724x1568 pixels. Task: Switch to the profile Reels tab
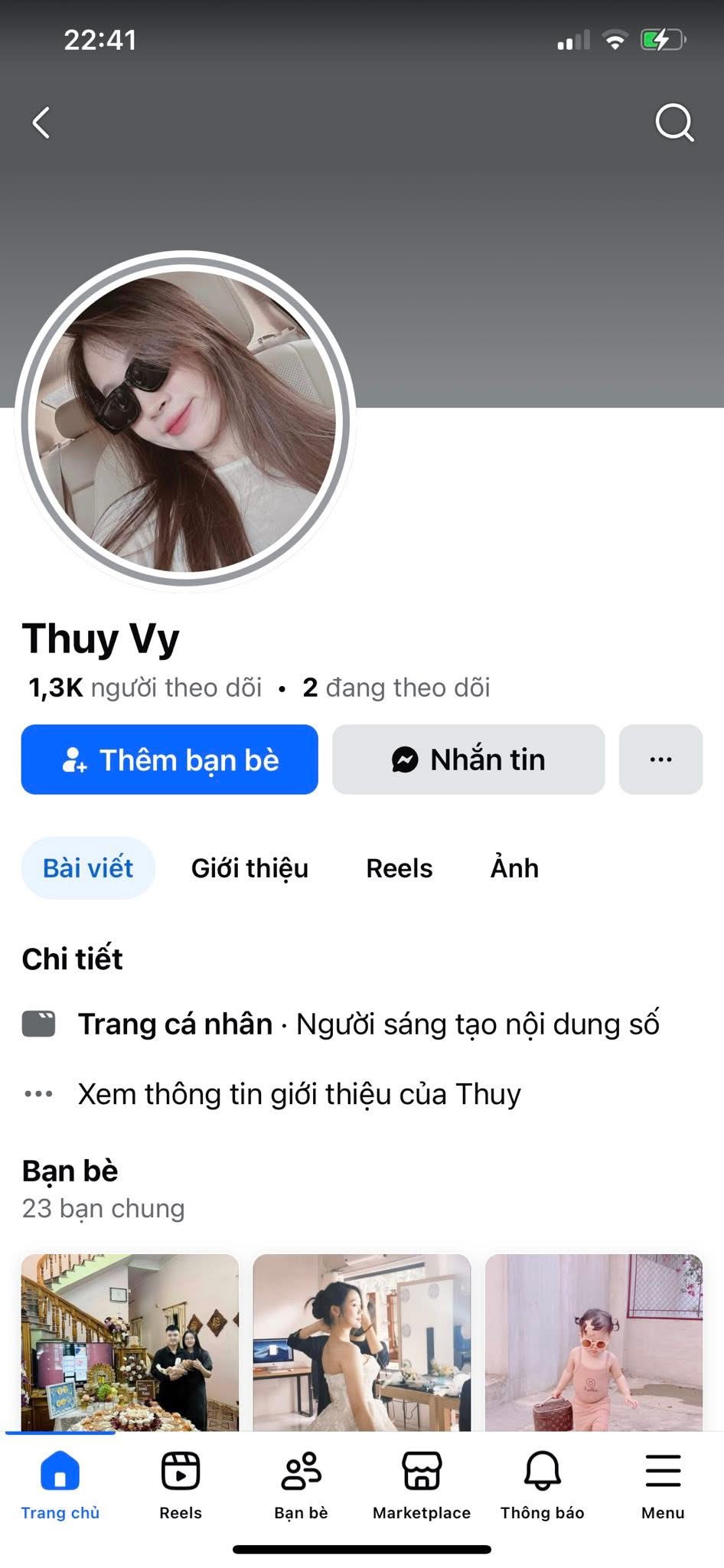[x=399, y=868]
